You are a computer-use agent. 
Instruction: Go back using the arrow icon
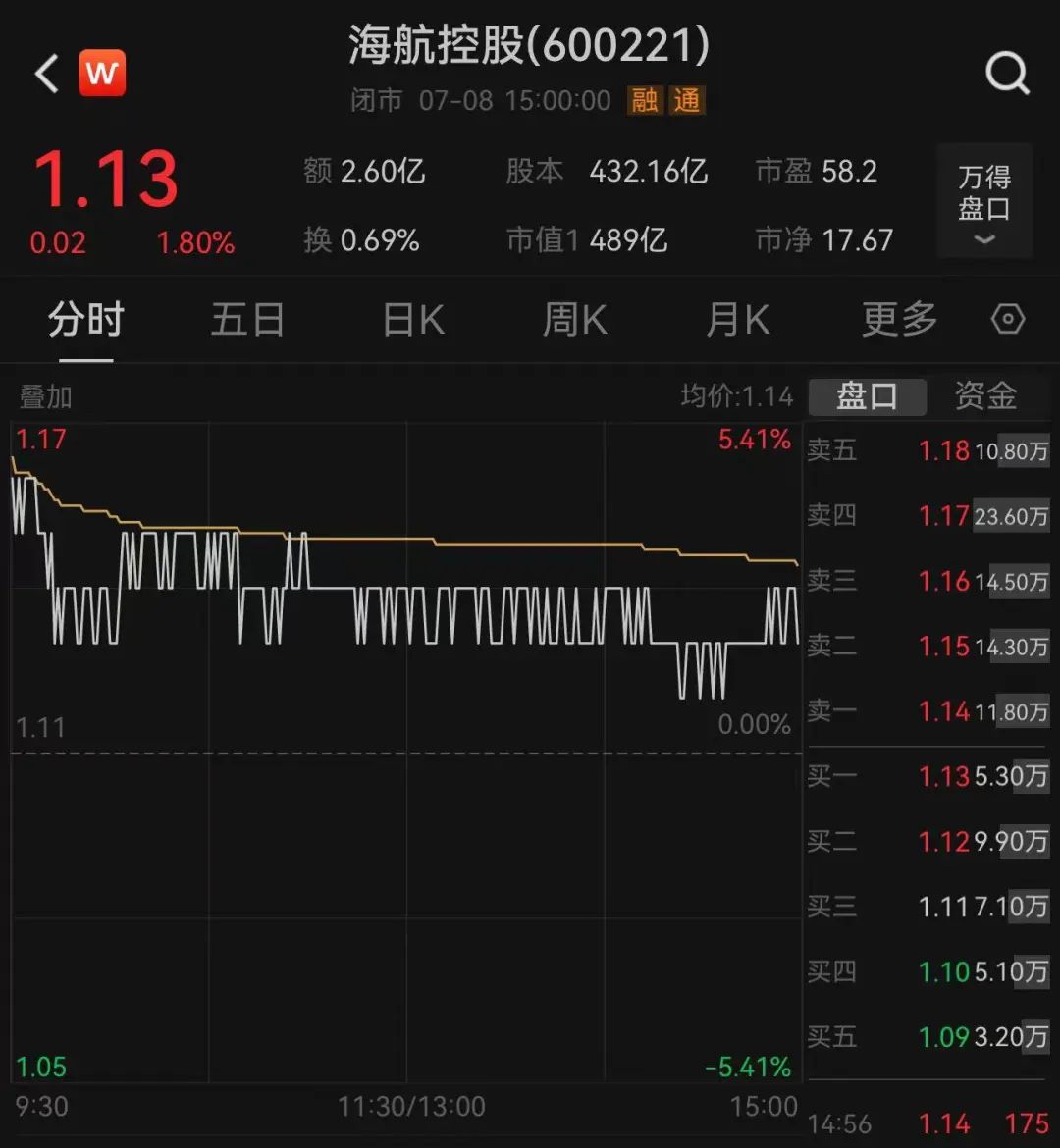tap(46, 74)
